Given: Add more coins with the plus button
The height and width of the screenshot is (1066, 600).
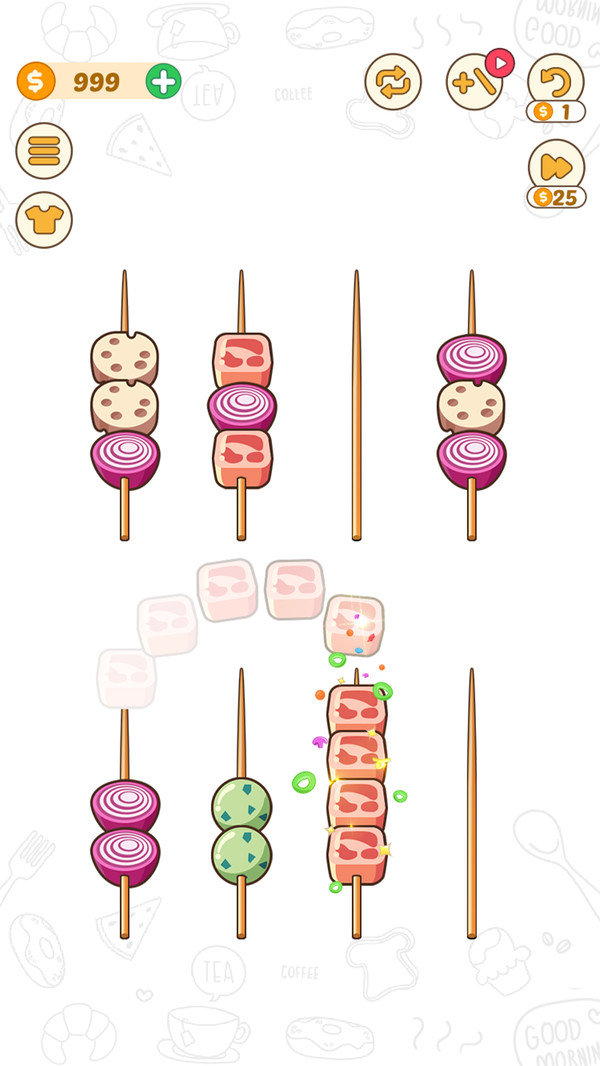Looking at the screenshot, I should 163,81.
